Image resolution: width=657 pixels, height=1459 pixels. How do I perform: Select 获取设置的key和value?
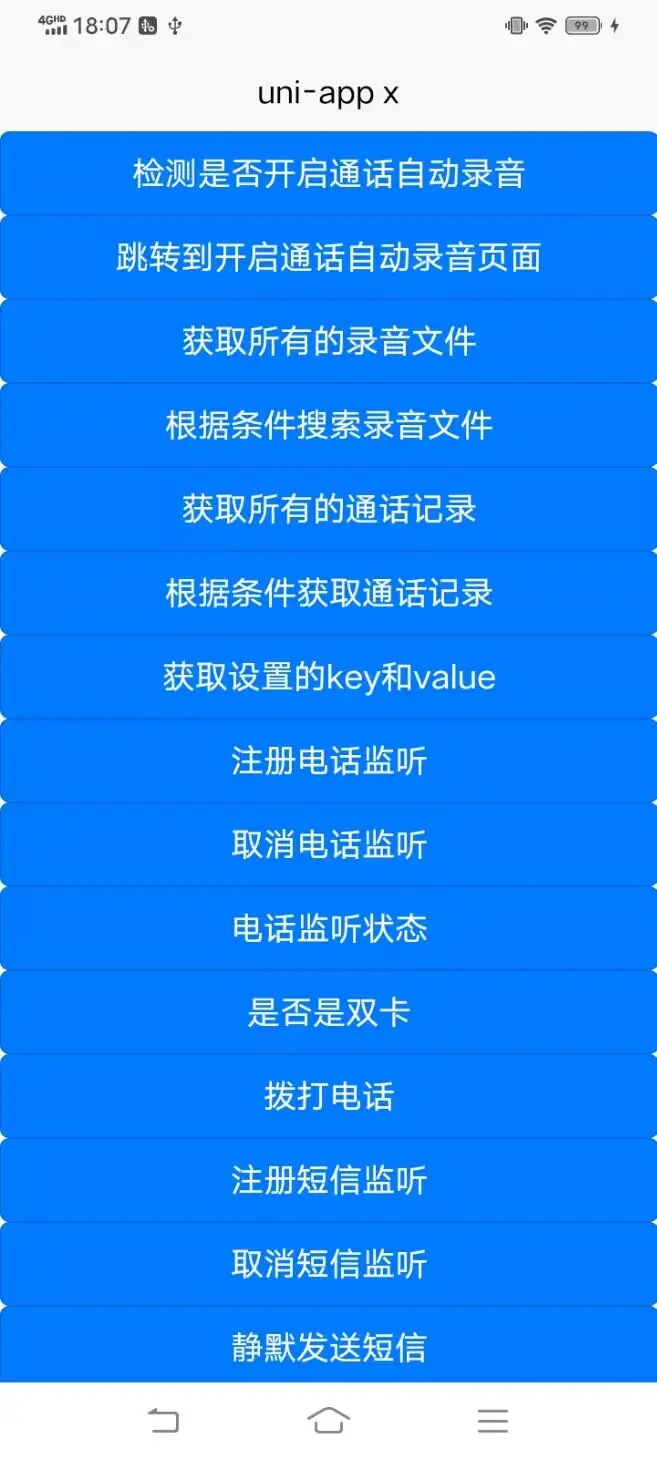[328, 678]
